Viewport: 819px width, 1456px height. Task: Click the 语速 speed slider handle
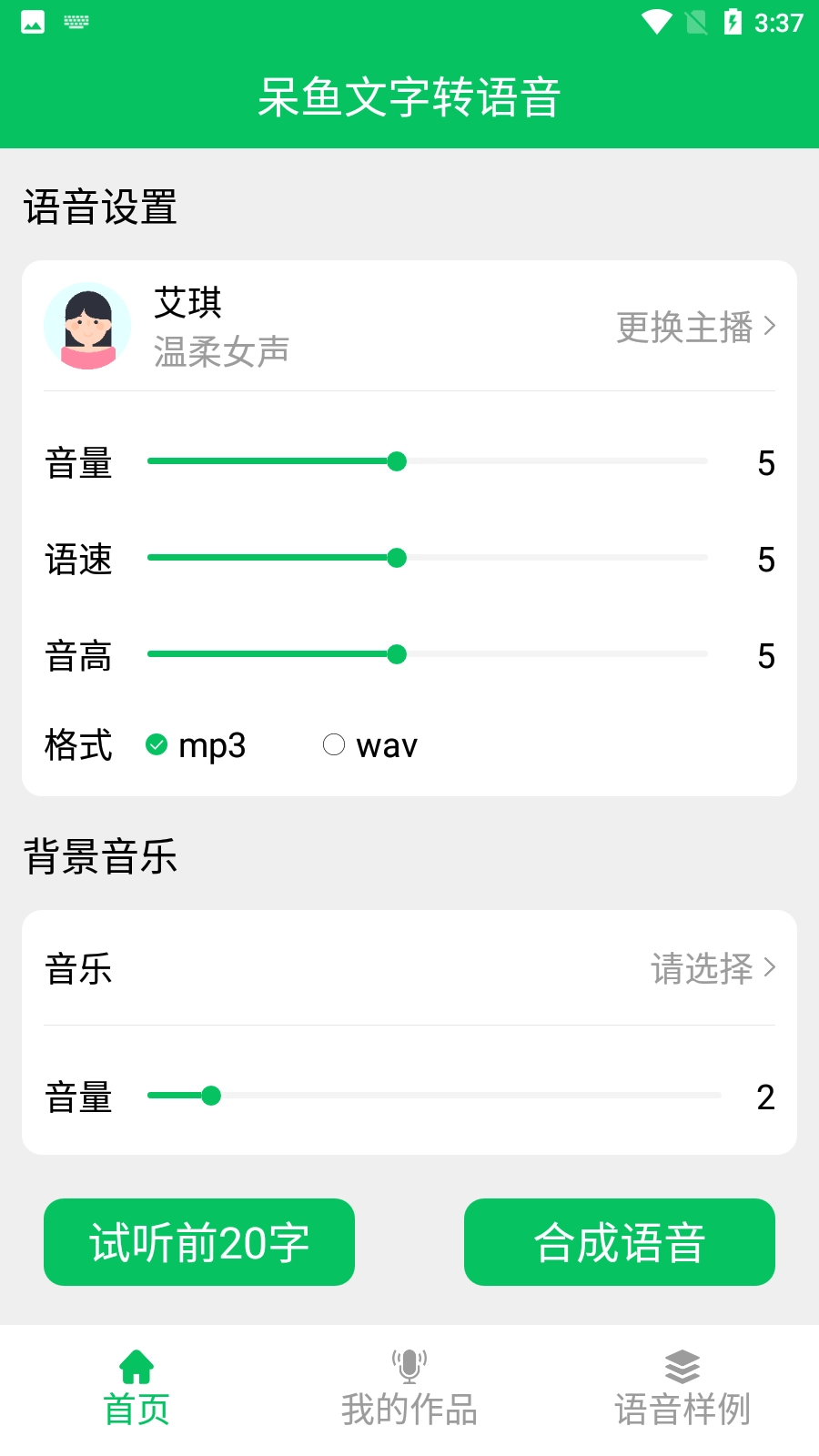point(398,558)
